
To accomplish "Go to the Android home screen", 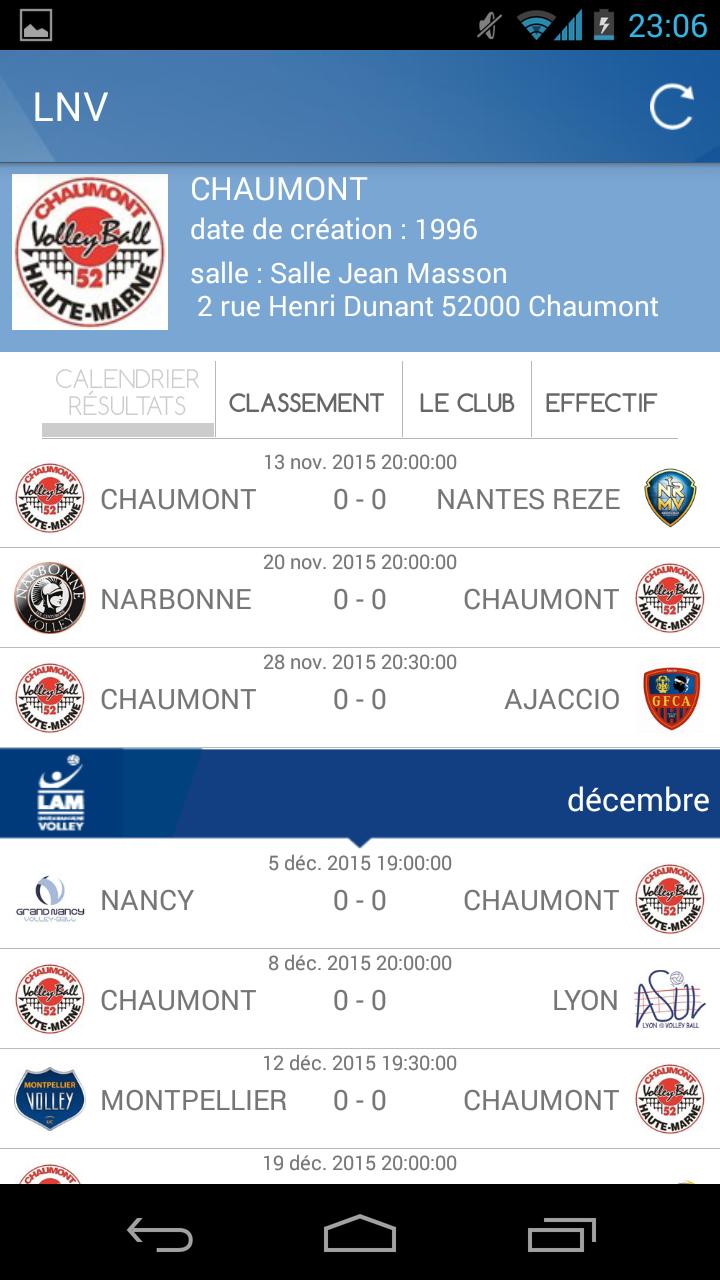I will (x=360, y=1233).
